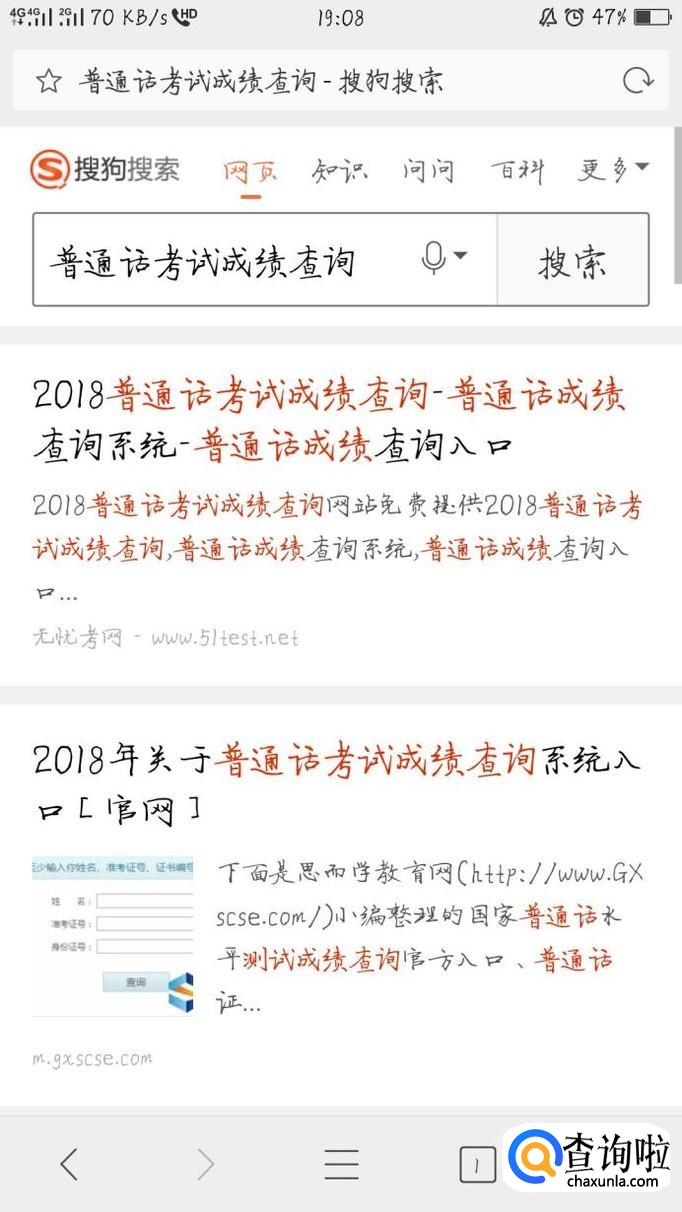Screen dimensions: 682x1212
Task: Go back to the previous page
Action: [68, 1164]
